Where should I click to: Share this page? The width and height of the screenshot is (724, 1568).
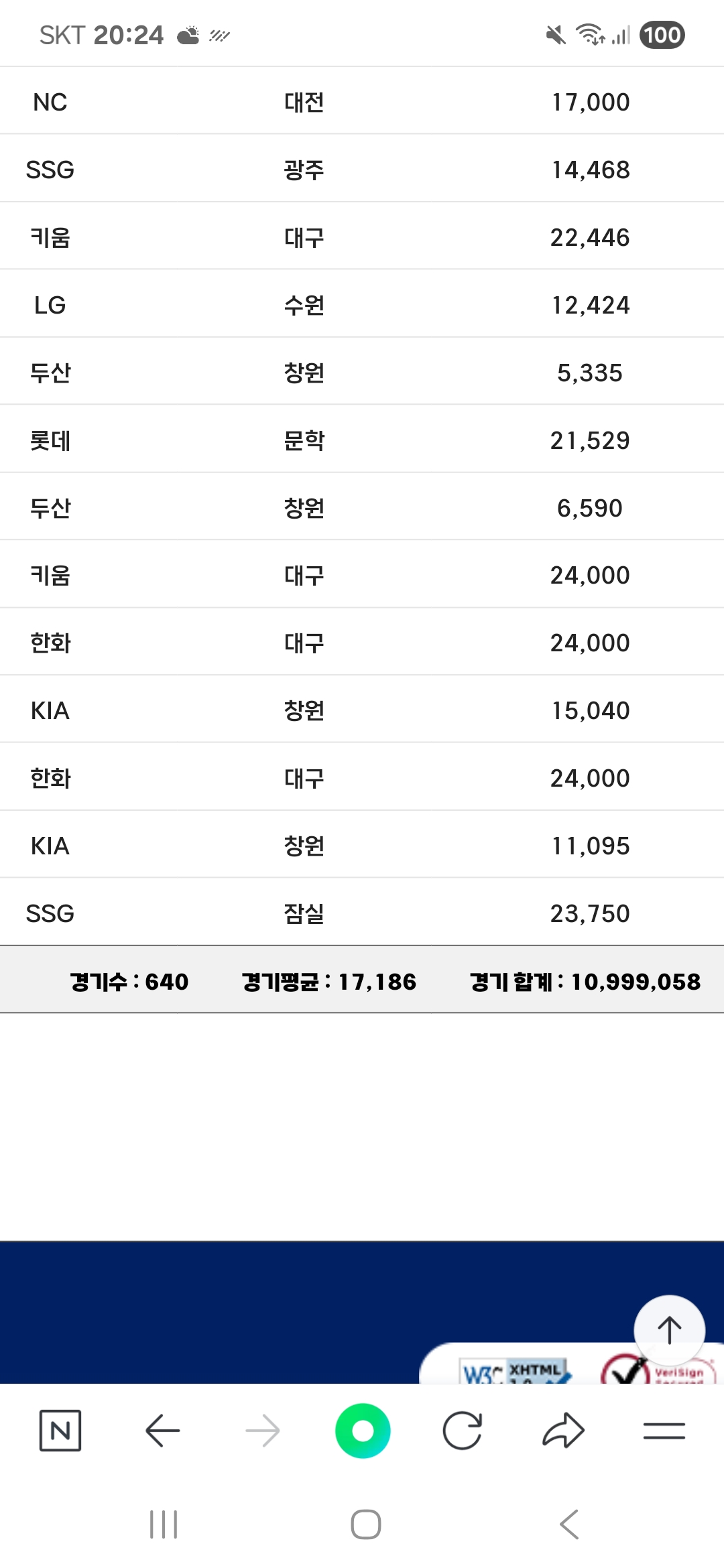pos(563,1431)
